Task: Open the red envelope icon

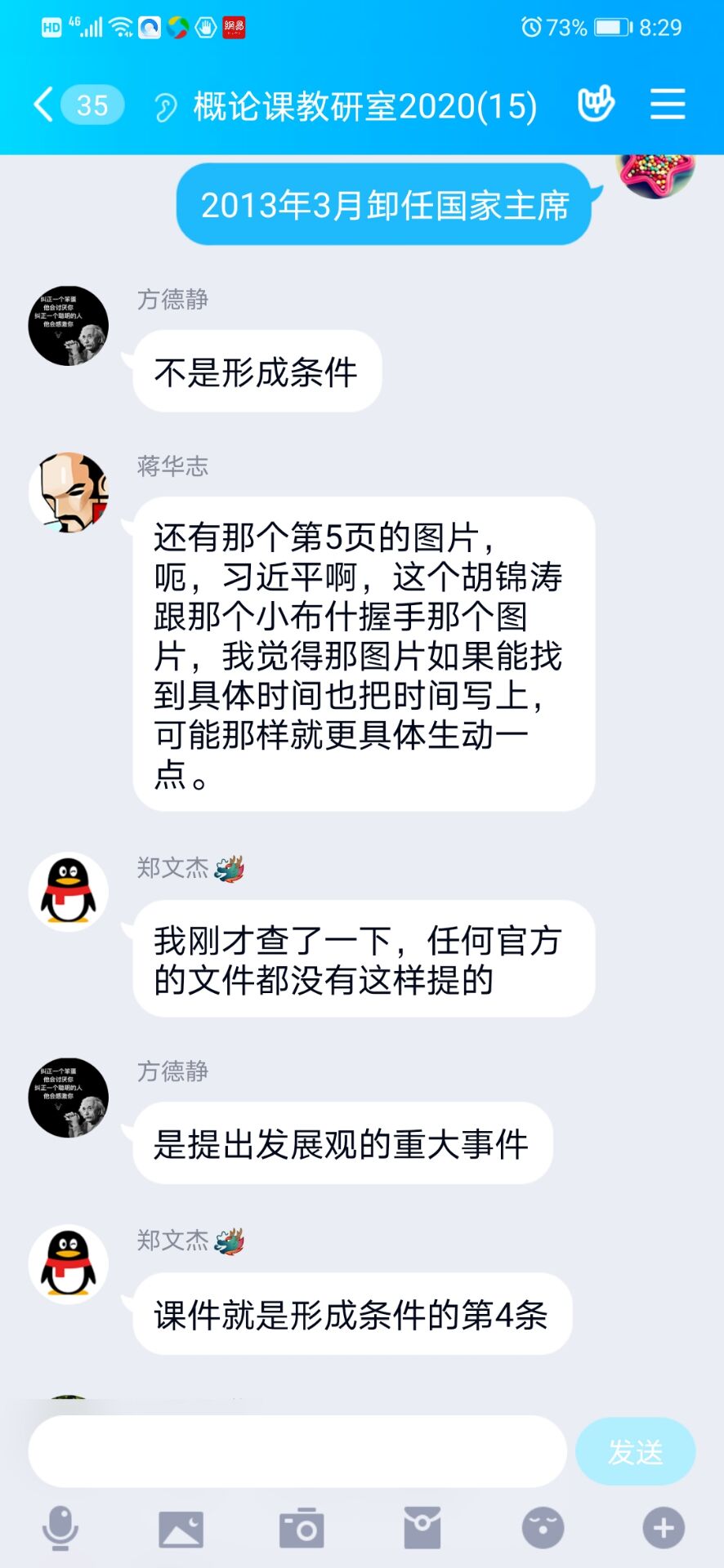Action: point(422,1528)
